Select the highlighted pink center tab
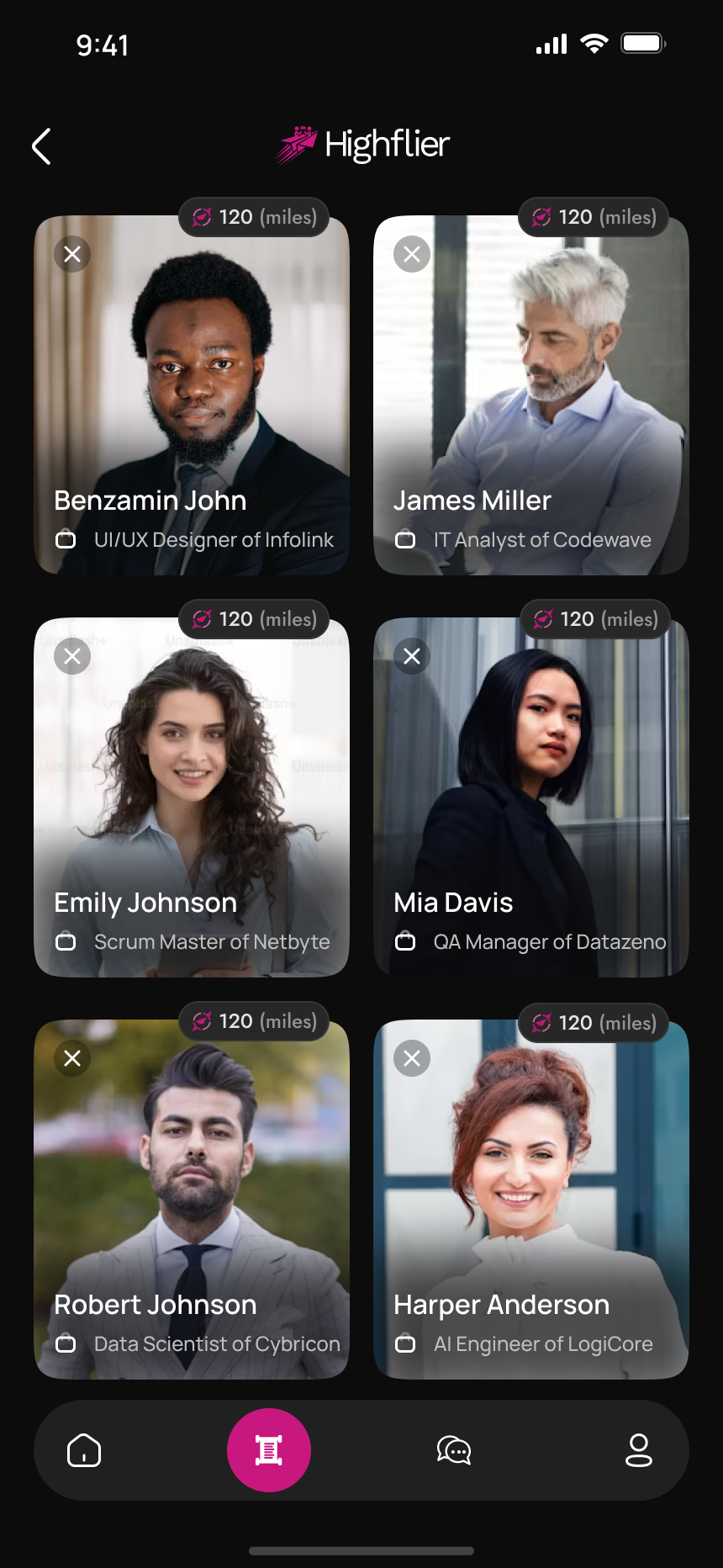The width and height of the screenshot is (723, 1568). 269,1450
